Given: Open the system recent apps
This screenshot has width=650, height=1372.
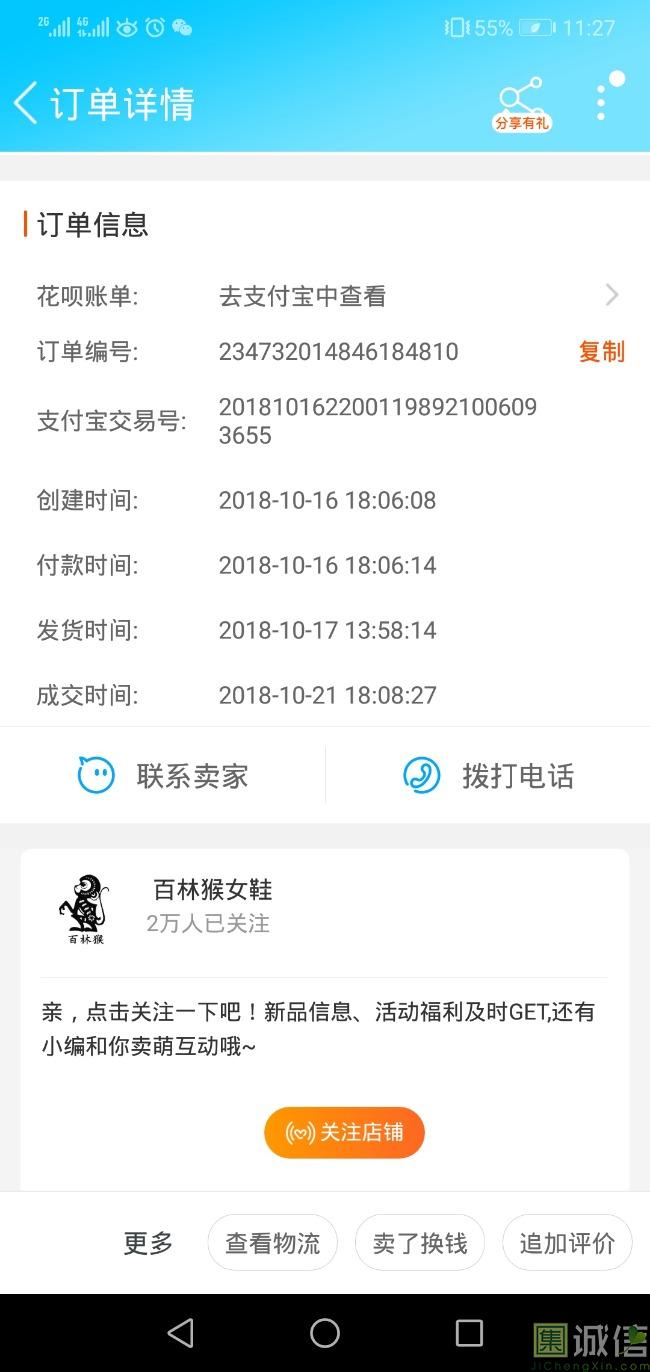Looking at the screenshot, I should [x=469, y=1333].
